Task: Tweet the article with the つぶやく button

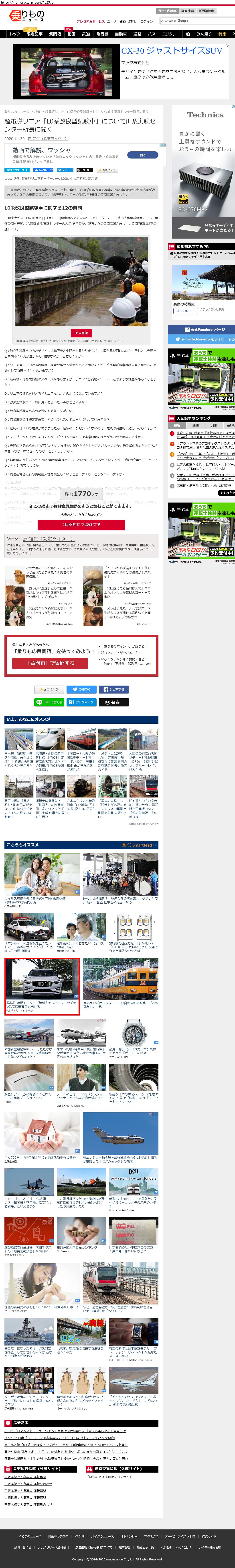Action: pos(84,690)
